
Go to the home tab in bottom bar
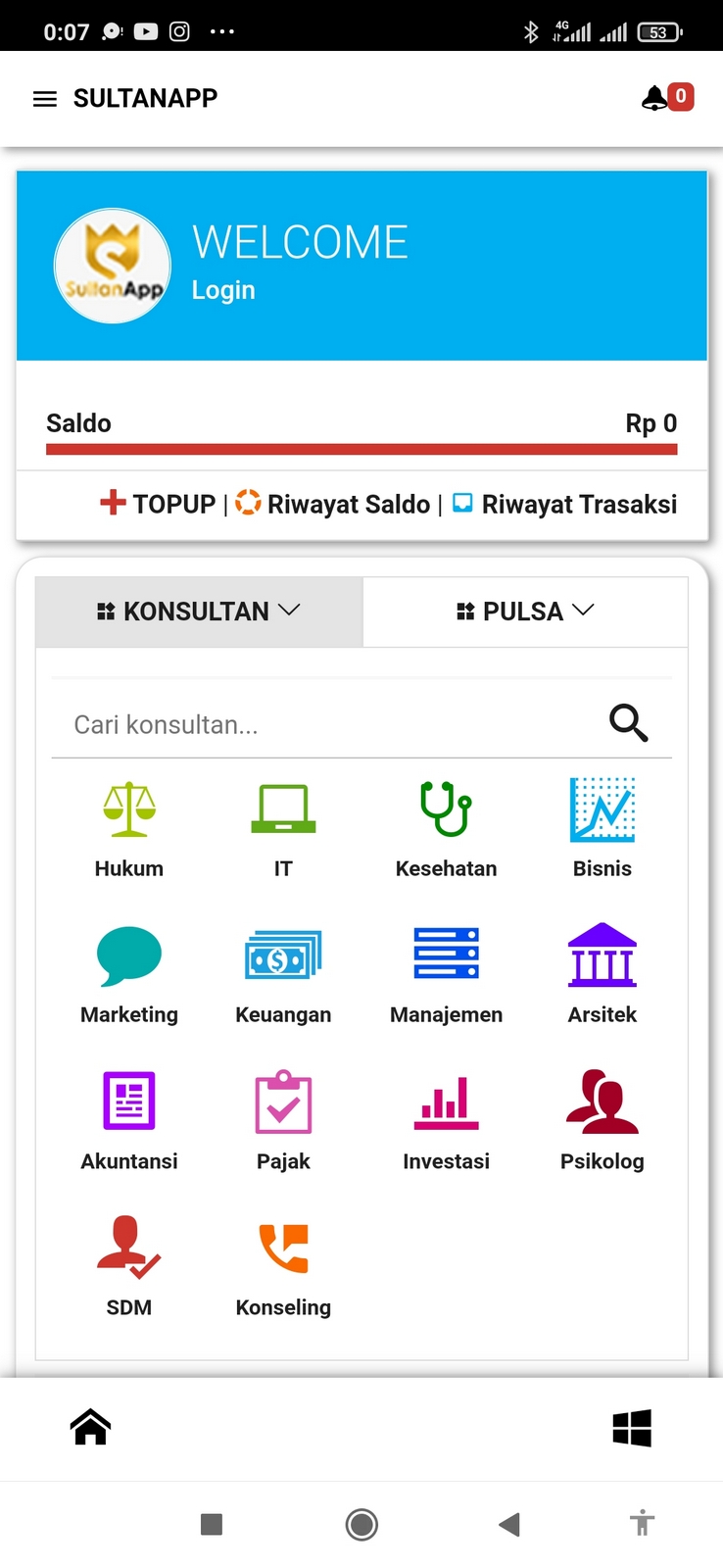(x=90, y=1428)
